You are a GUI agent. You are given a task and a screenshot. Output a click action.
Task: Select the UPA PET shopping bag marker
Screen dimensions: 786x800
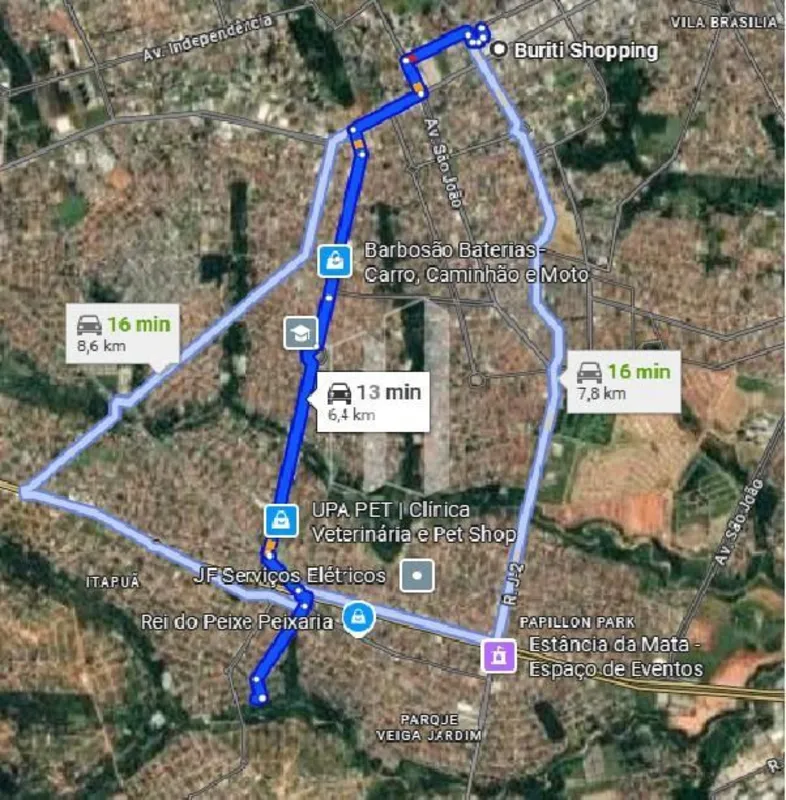click(x=281, y=518)
